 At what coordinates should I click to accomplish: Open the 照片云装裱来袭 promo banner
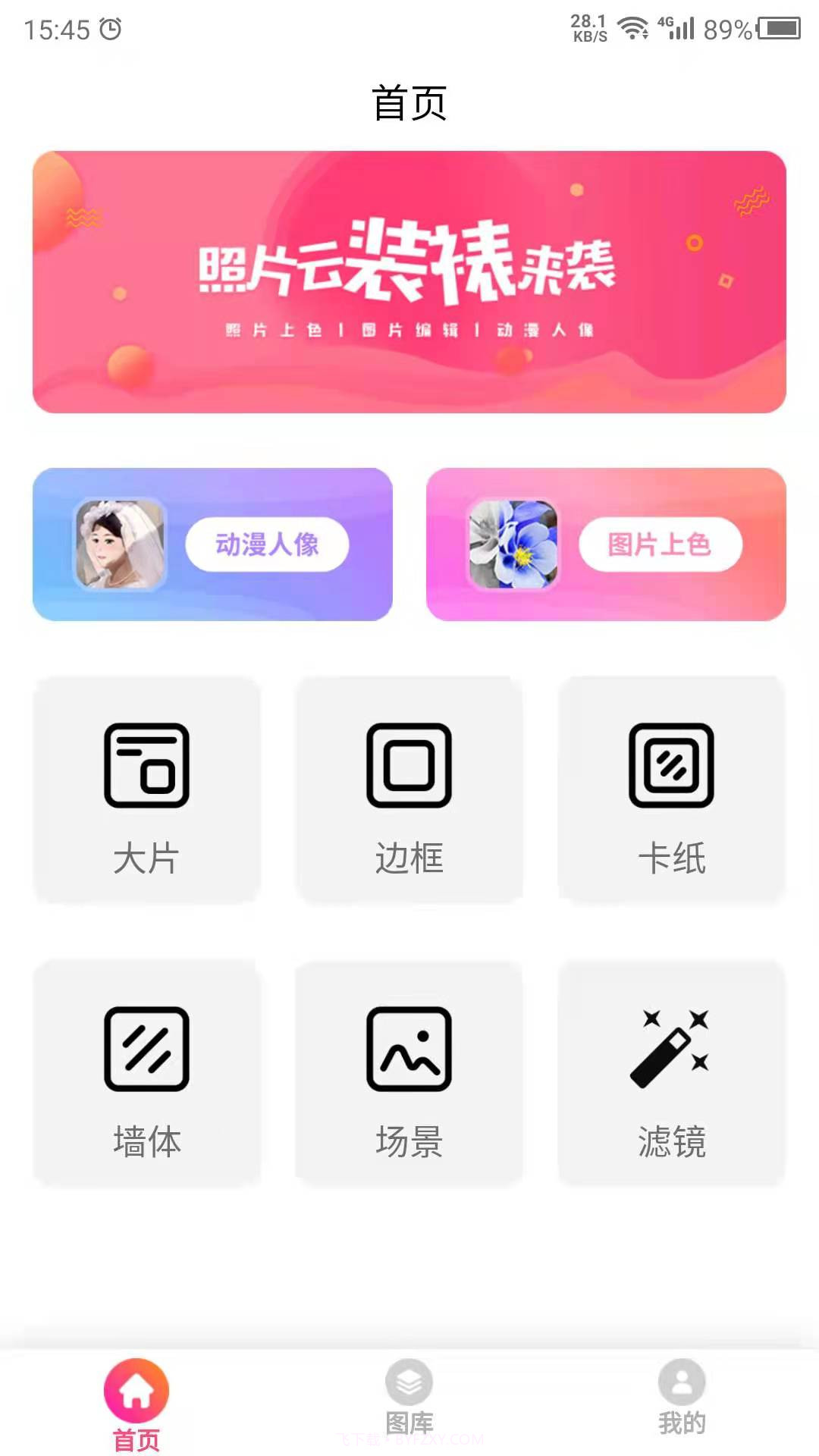(409, 281)
